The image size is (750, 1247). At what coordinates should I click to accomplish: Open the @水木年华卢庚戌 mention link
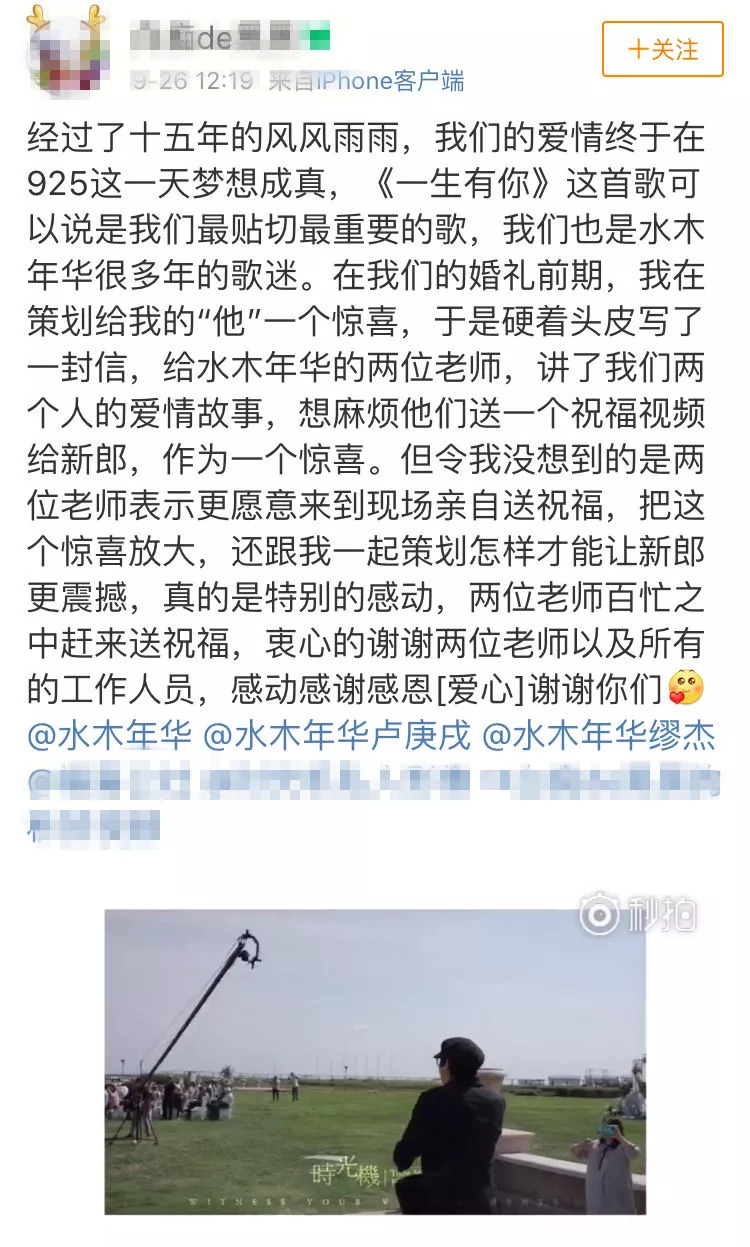(x=336, y=737)
